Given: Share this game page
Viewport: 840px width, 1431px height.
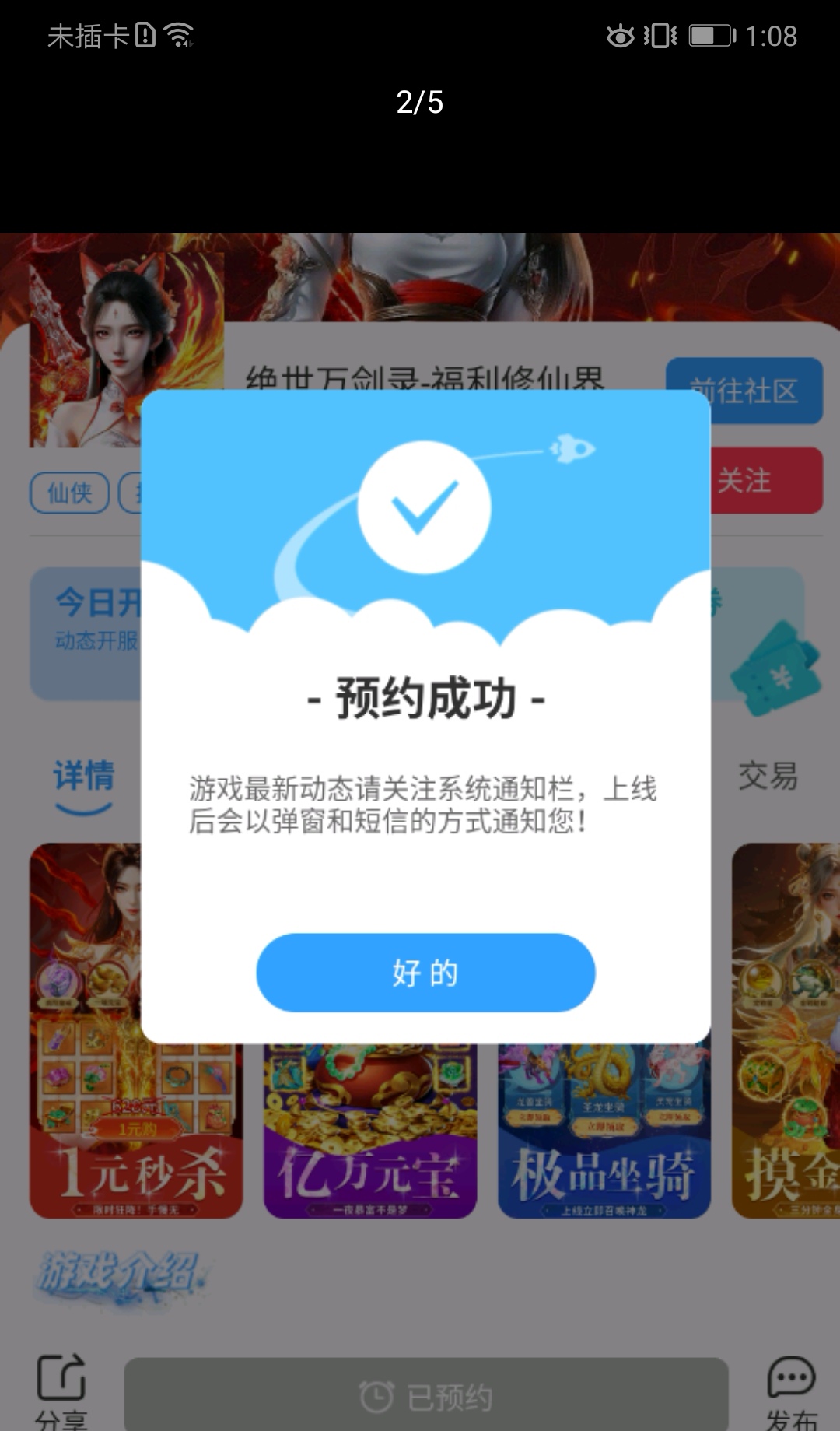Looking at the screenshot, I should click(x=61, y=1389).
